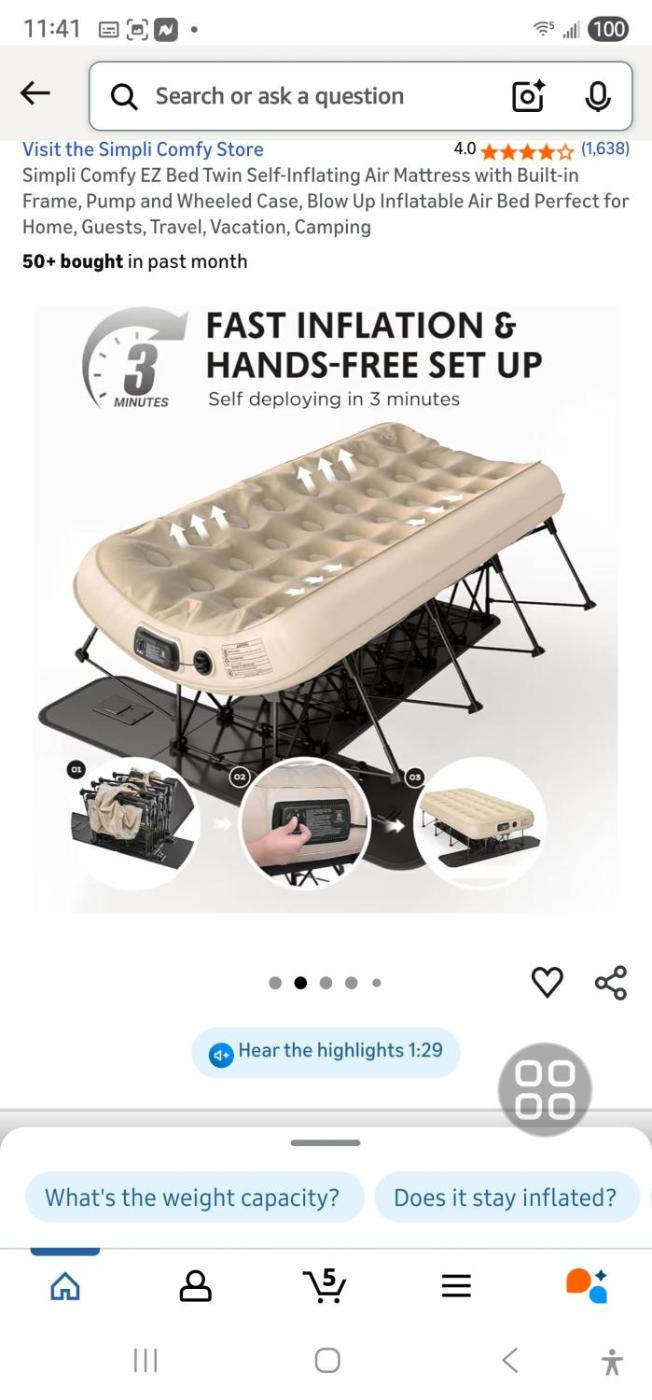
Task: Tap the search or ask a question field
Action: point(300,96)
